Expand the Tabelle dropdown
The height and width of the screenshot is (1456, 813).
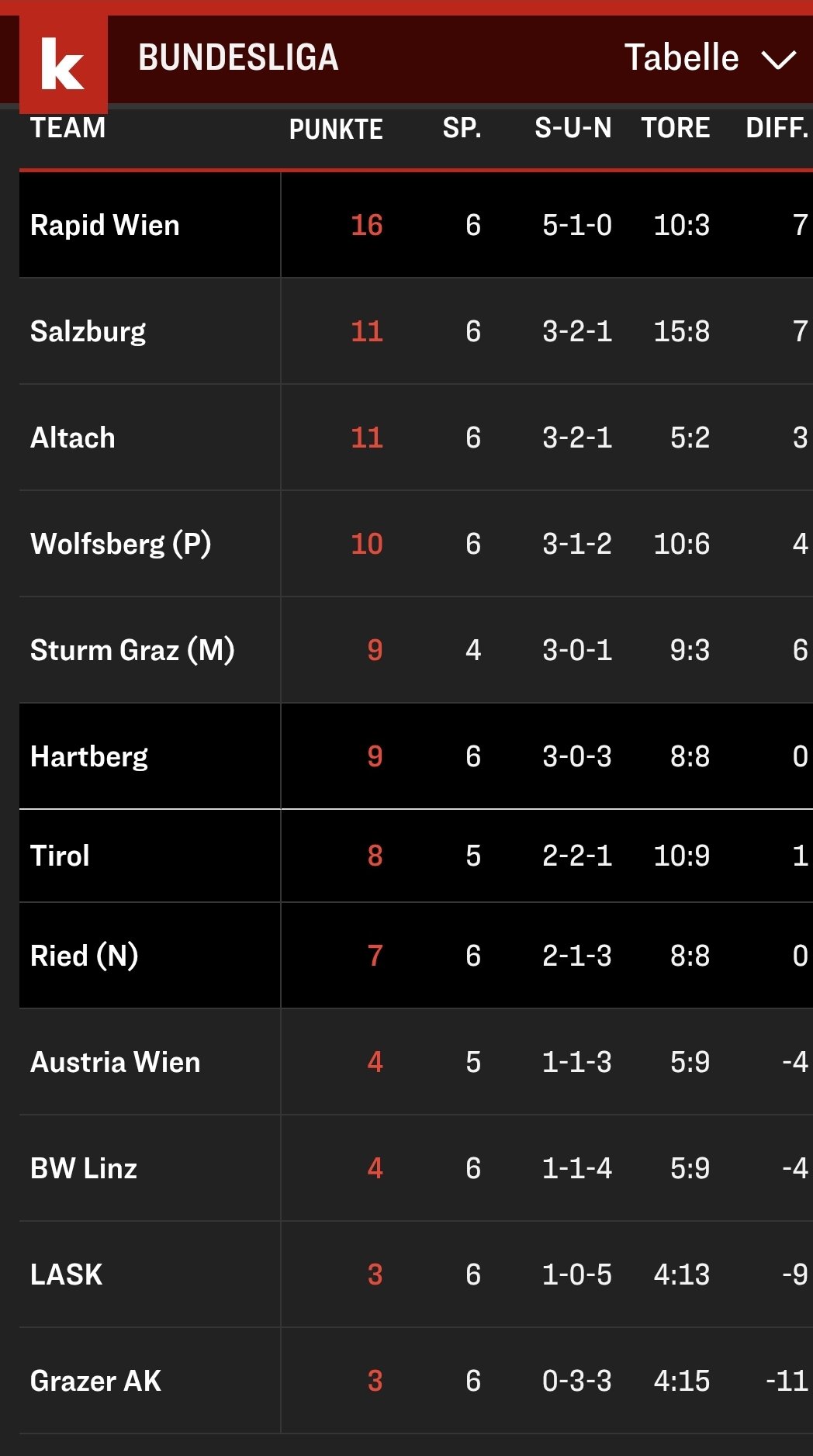pyautogui.click(x=710, y=58)
